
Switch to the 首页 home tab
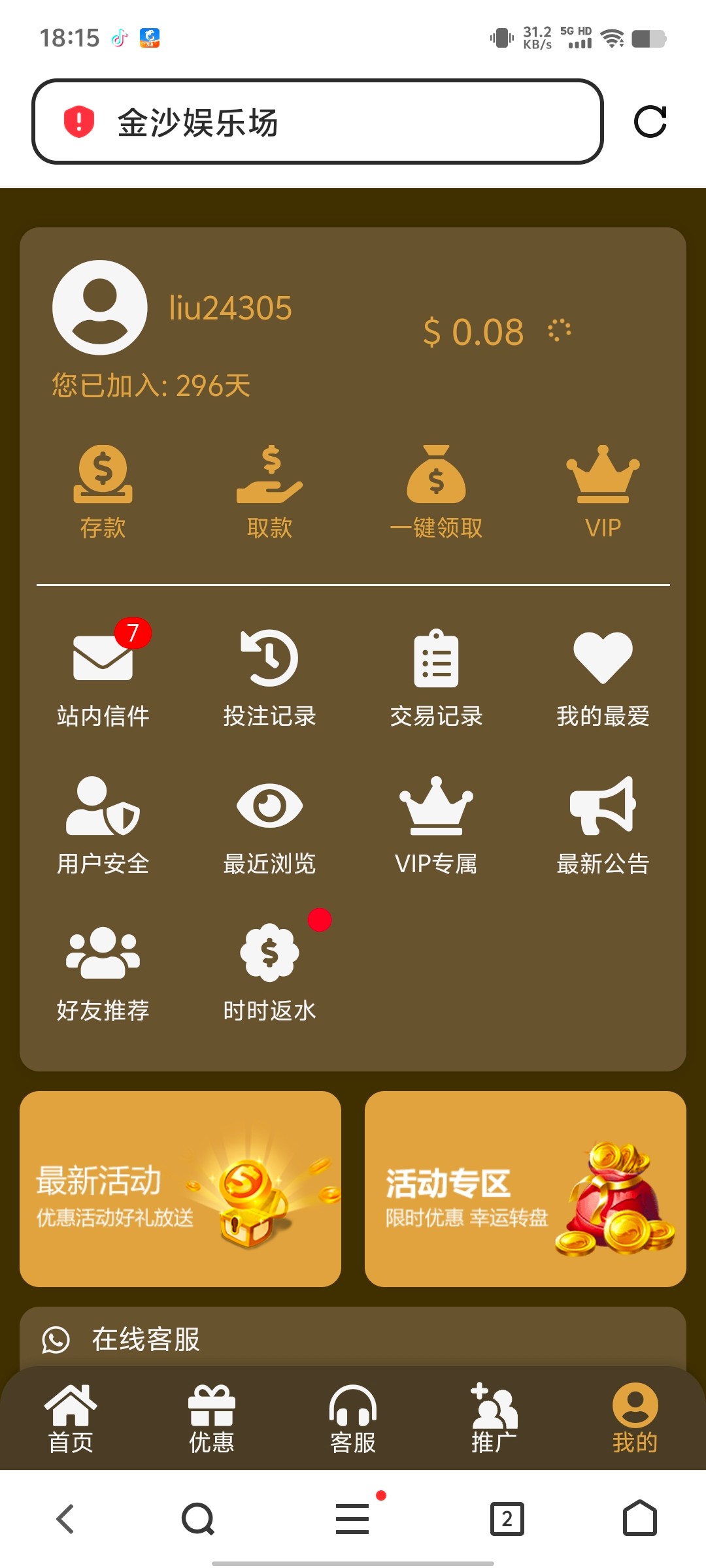point(72,1418)
